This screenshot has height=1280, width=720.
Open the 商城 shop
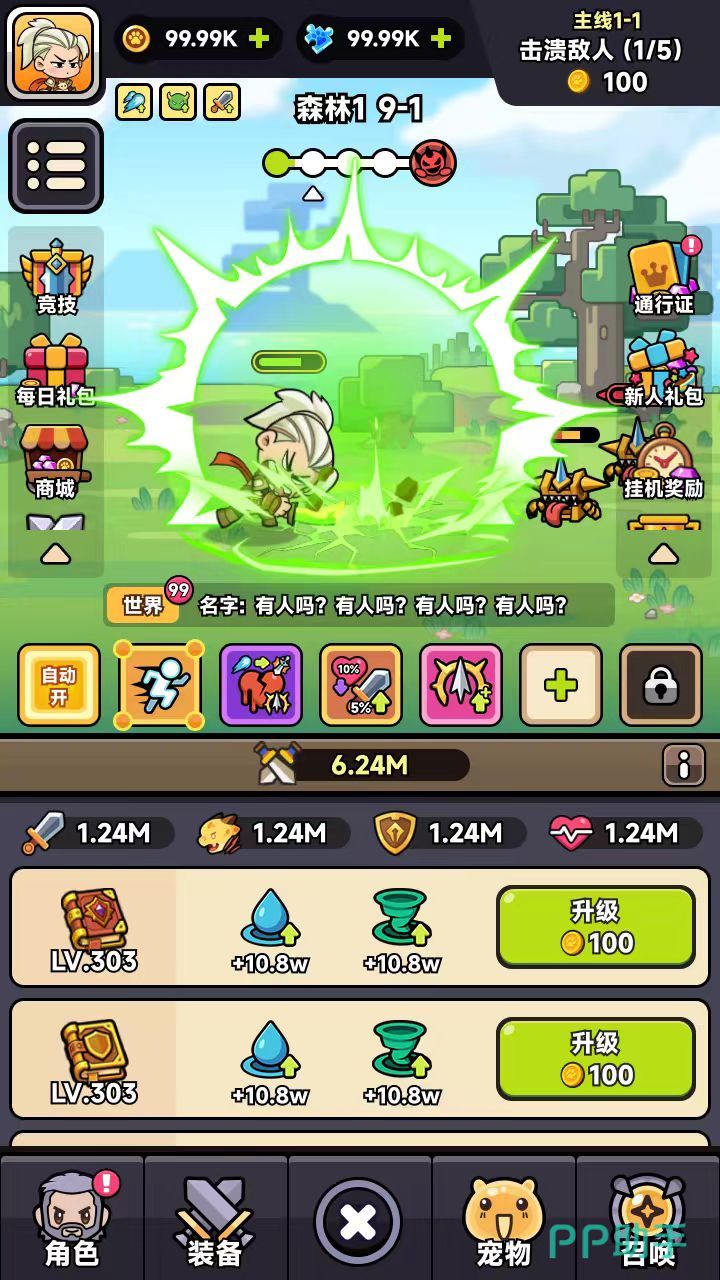pyautogui.click(x=56, y=460)
